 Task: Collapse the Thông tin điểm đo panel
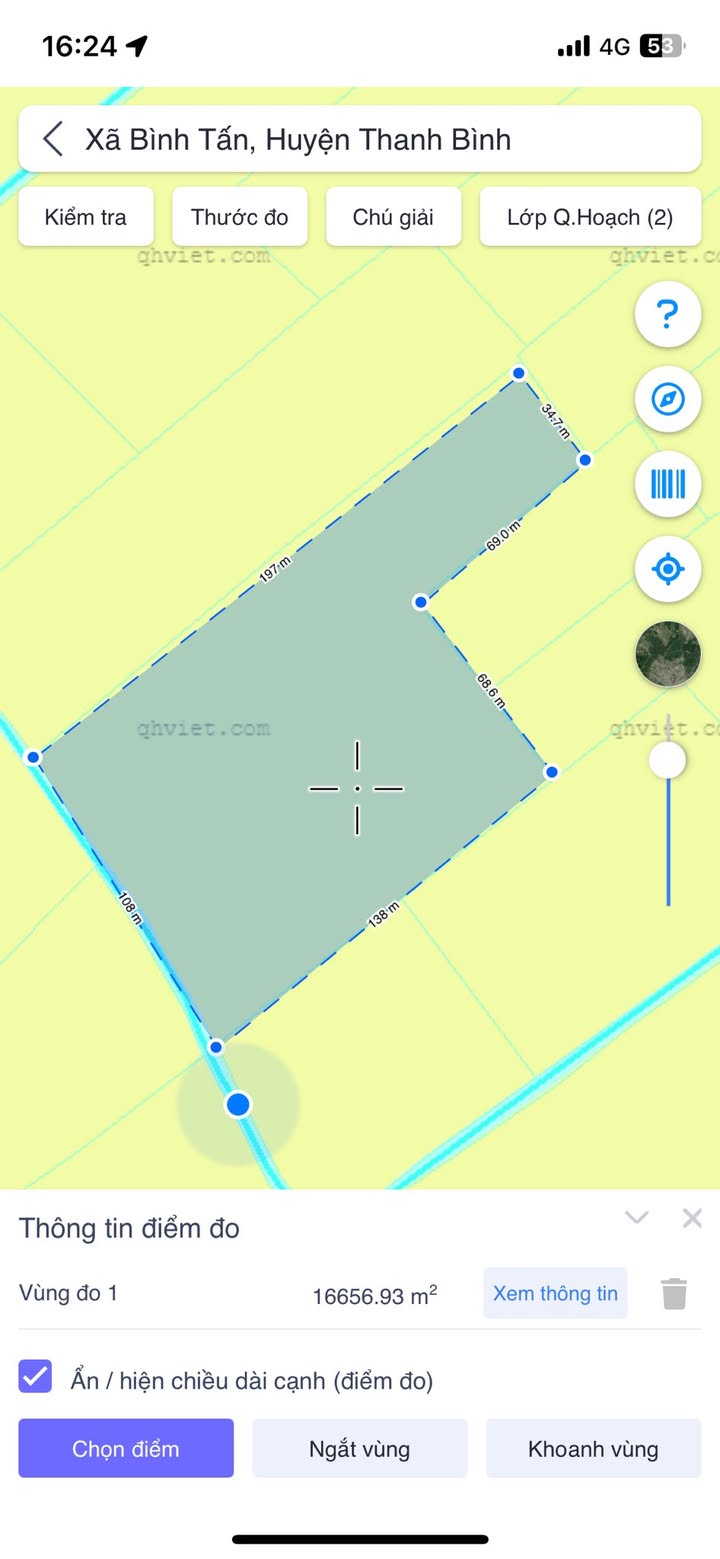637,1217
